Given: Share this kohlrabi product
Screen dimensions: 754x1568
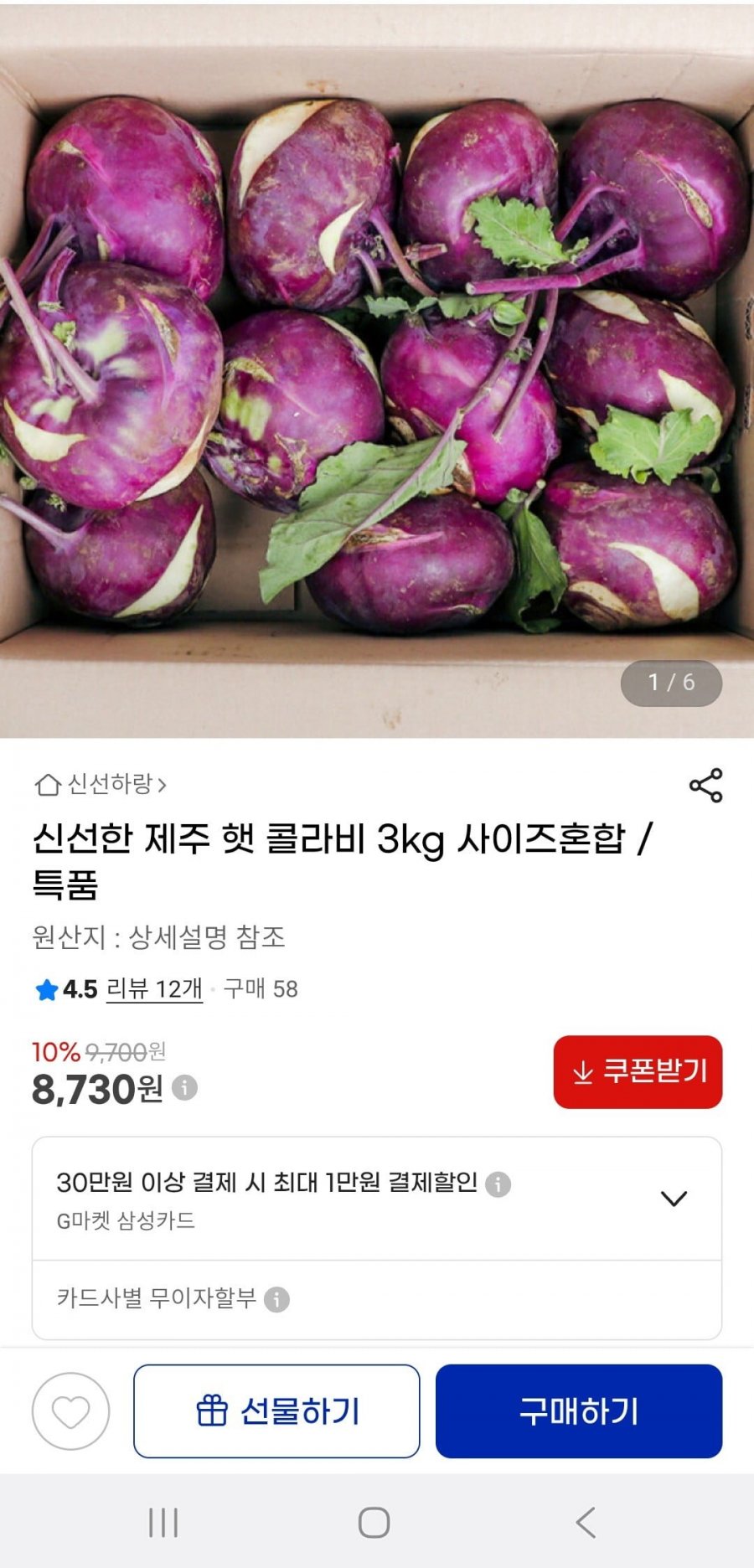Looking at the screenshot, I should (x=705, y=786).
